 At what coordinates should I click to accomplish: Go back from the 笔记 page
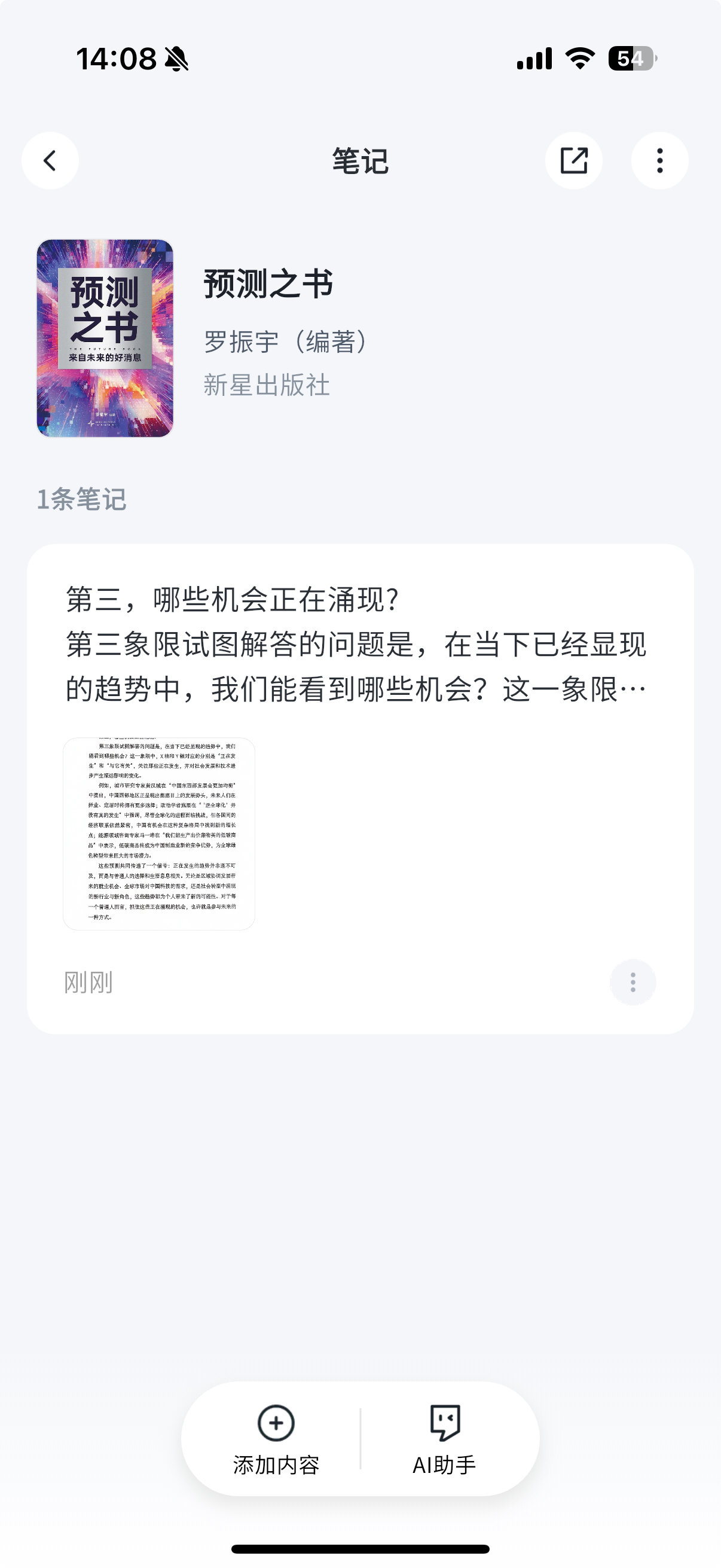coord(50,161)
